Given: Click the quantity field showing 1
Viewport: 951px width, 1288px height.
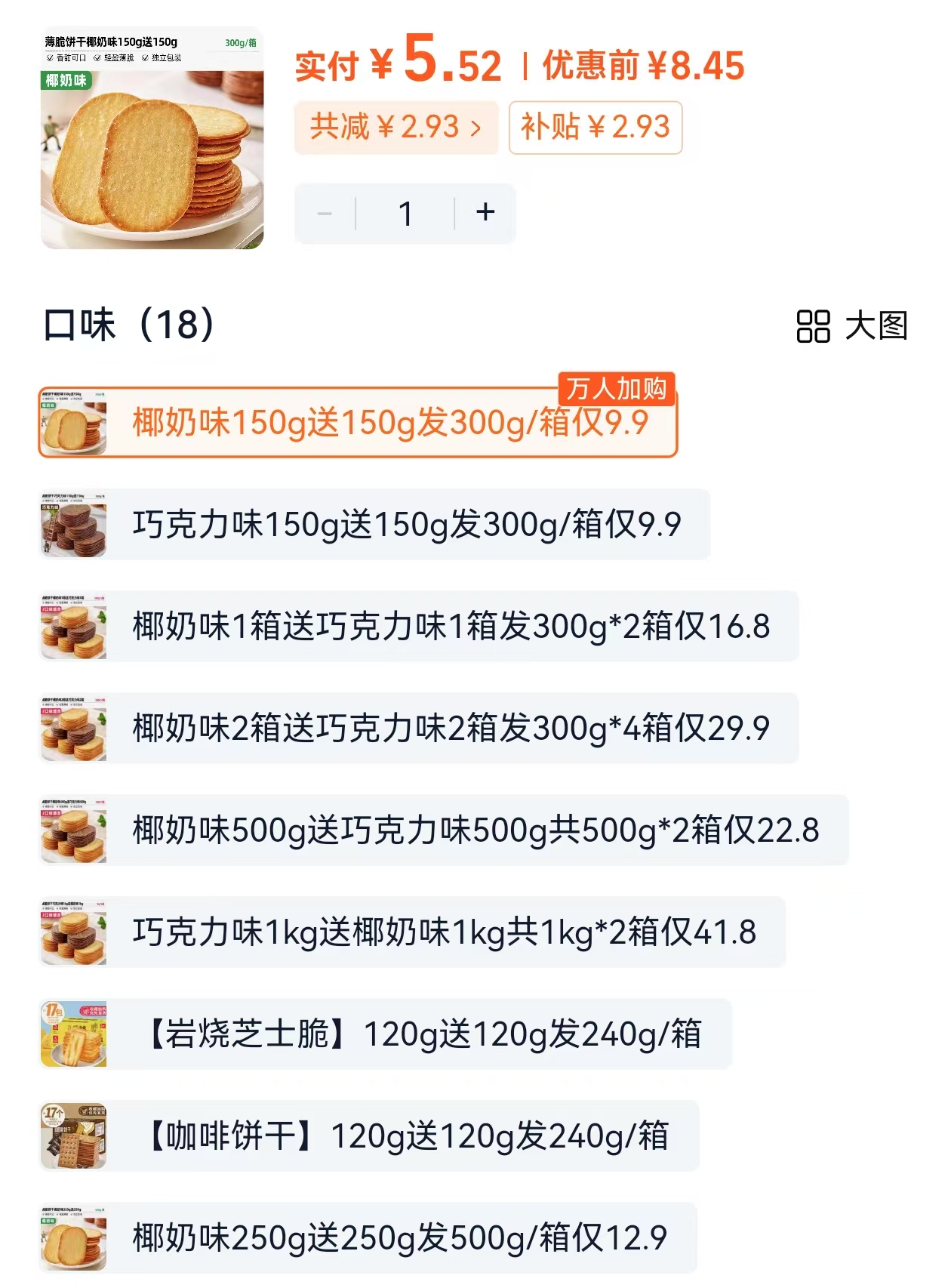Looking at the screenshot, I should coord(406,214).
